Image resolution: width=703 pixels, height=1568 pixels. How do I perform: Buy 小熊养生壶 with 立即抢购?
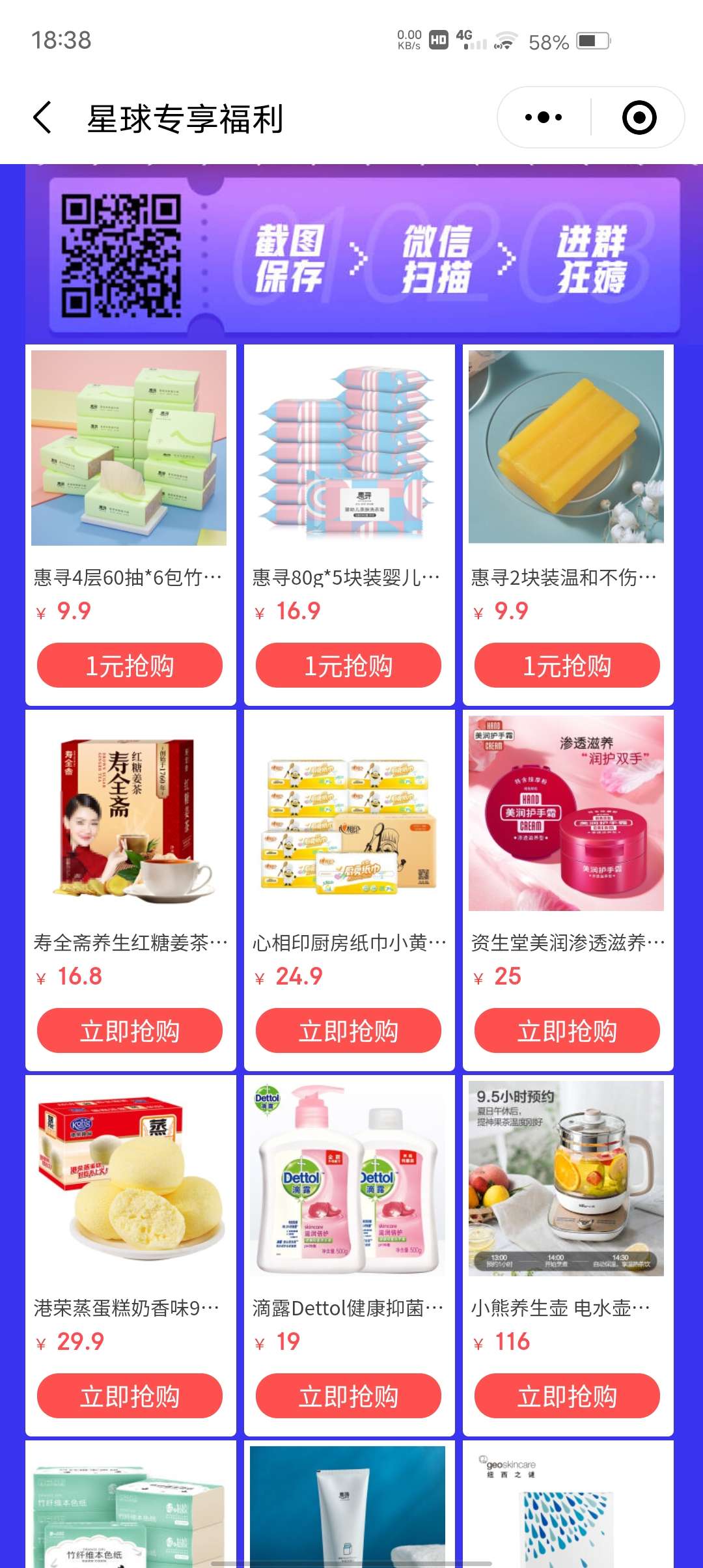pyautogui.click(x=567, y=1396)
